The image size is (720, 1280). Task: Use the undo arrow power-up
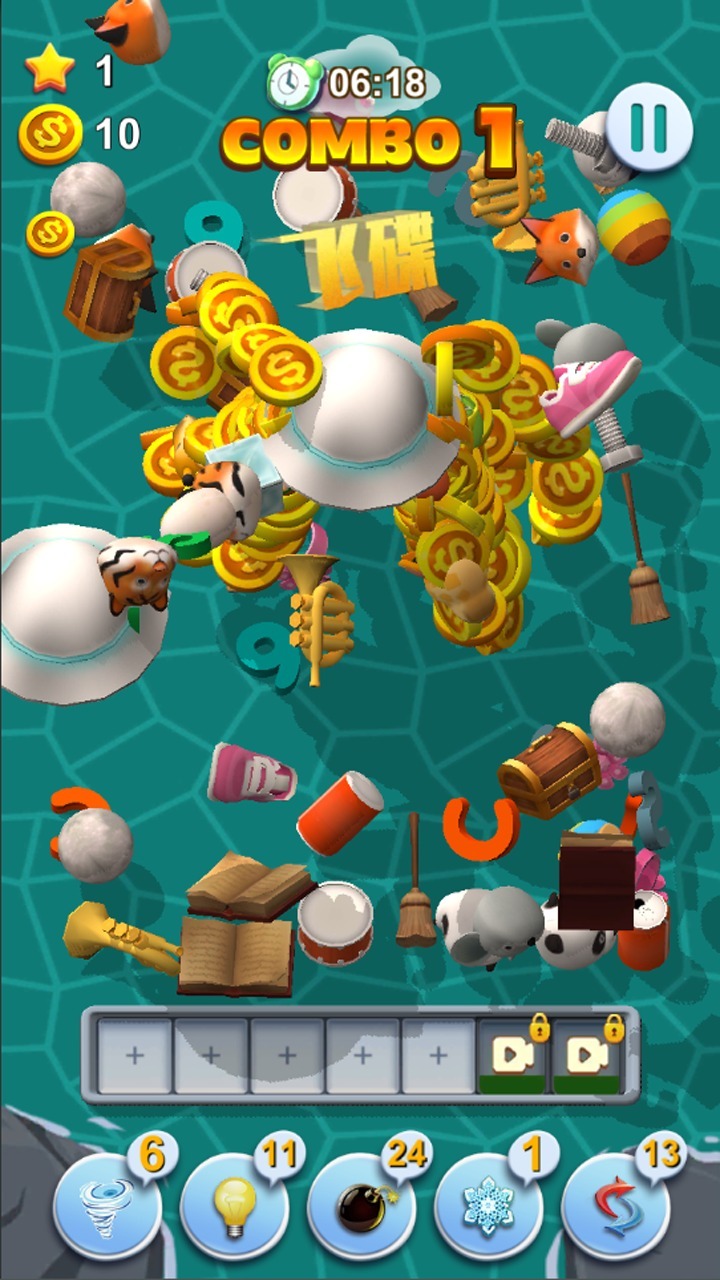pyautogui.click(x=615, y=1207)
